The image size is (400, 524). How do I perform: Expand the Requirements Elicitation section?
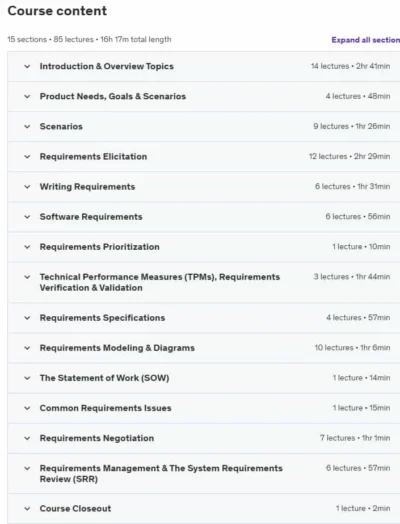click(204, 156)
